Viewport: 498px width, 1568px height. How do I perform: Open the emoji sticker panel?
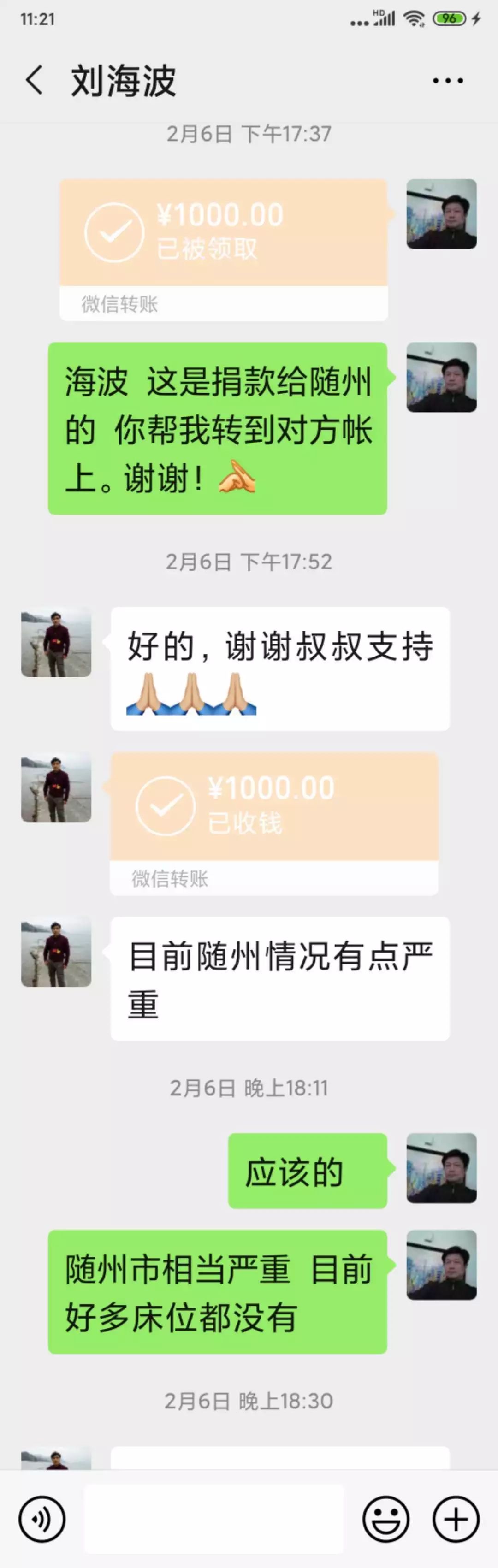385,1519
